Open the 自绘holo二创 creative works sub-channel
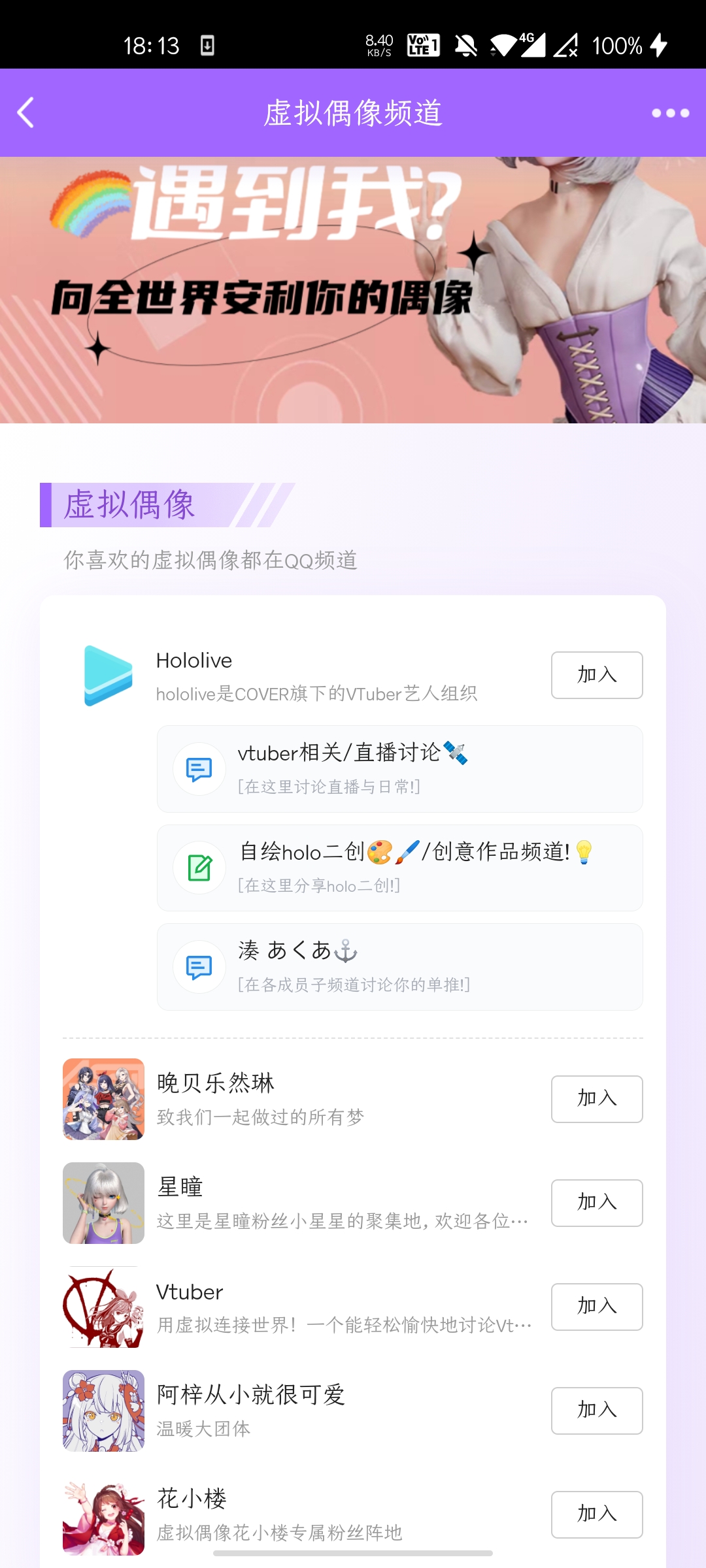This screenshot has height=1568, width=706. tap(399, 868)
